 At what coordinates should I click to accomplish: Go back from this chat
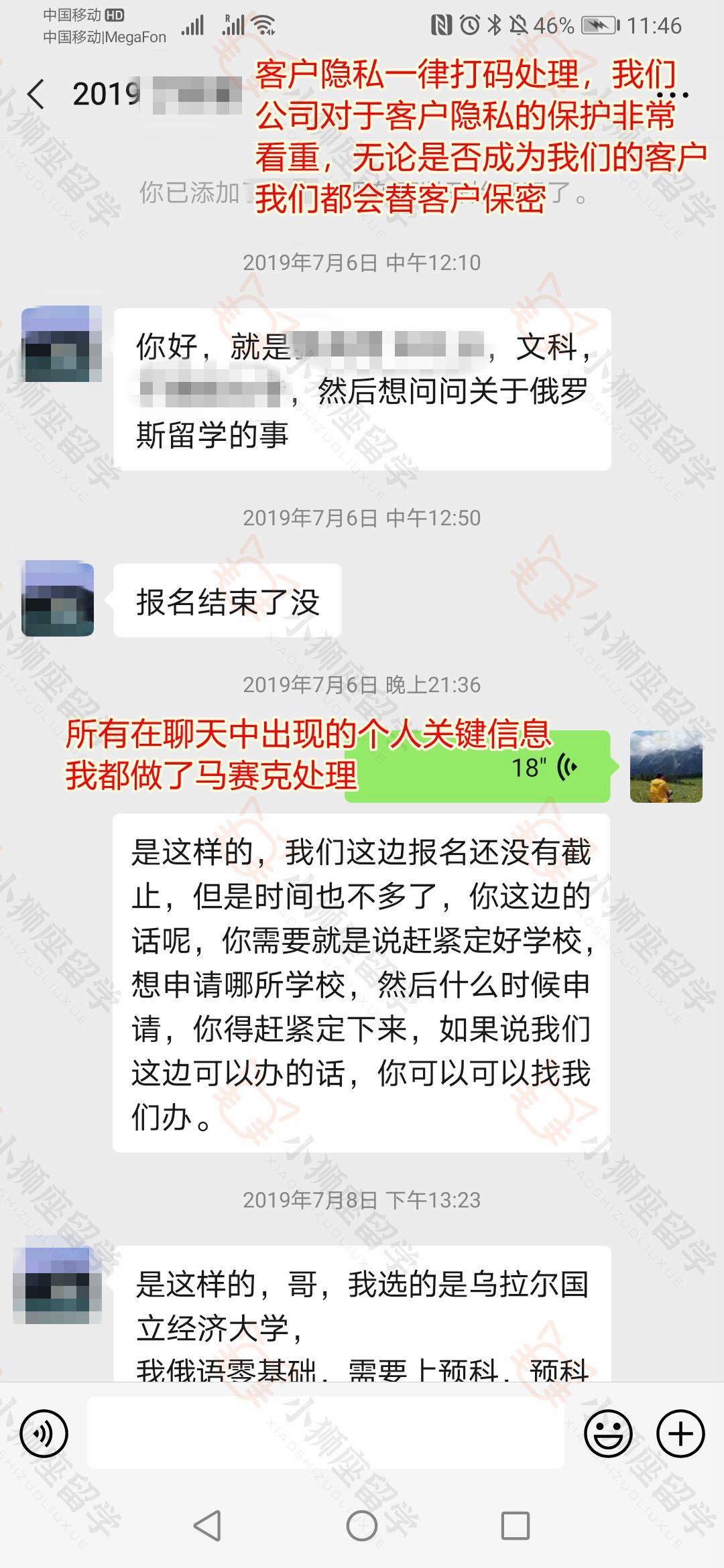click(x=37, y=94)
